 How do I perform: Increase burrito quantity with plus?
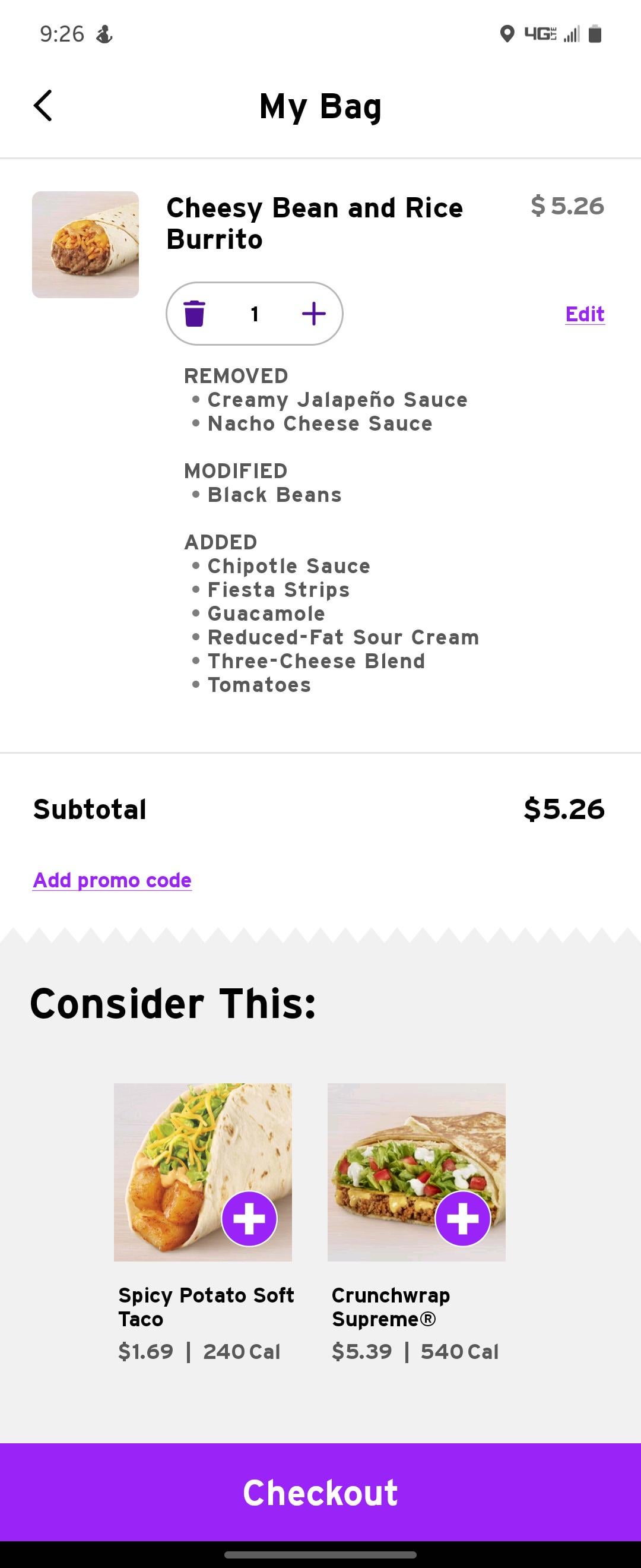[x=314, y=314]
